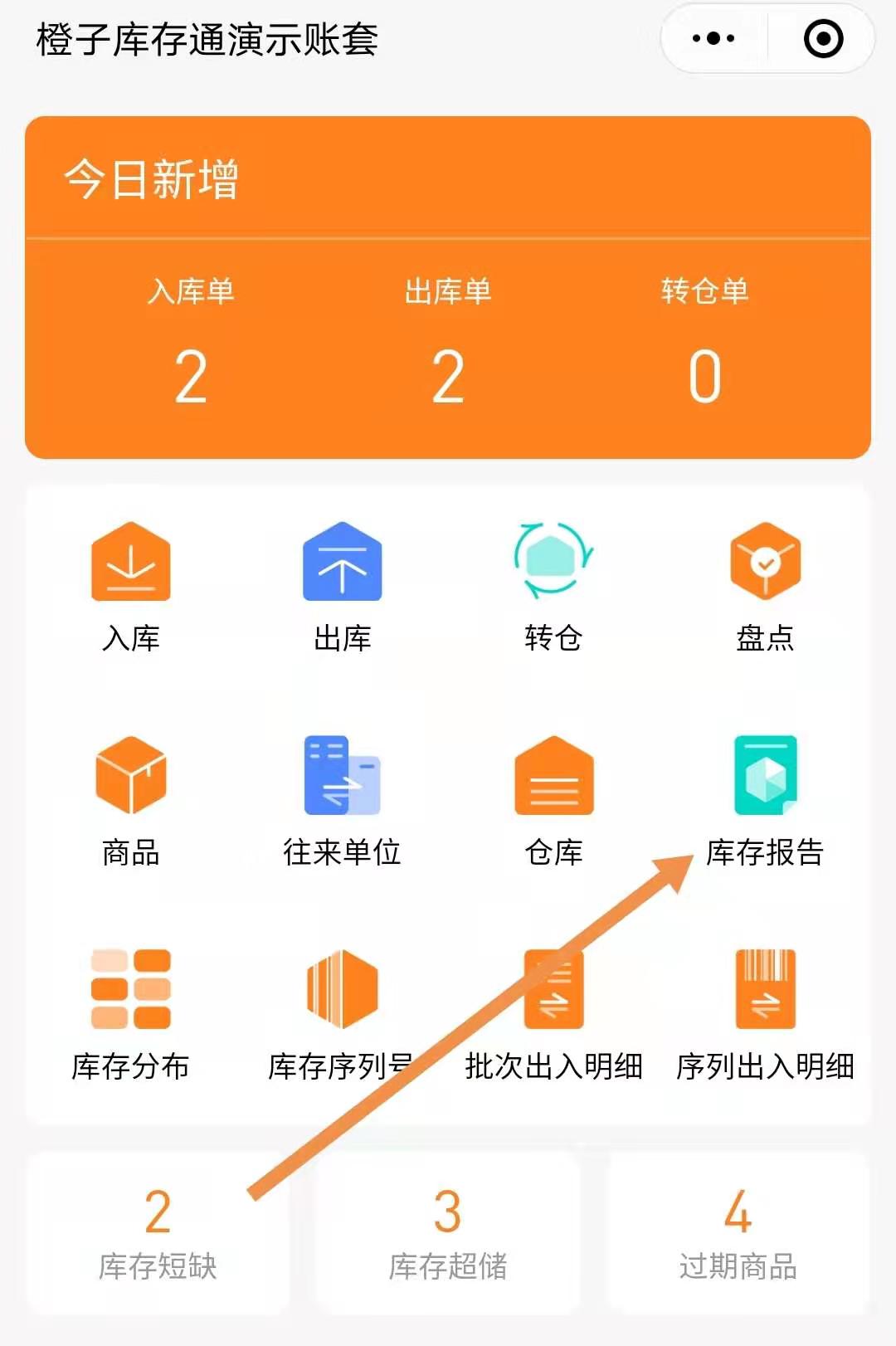Open 库存短缺 shortage card
Viewport: 896px width, 1346px height.
pyautogui.click(x=158, y=1232)
